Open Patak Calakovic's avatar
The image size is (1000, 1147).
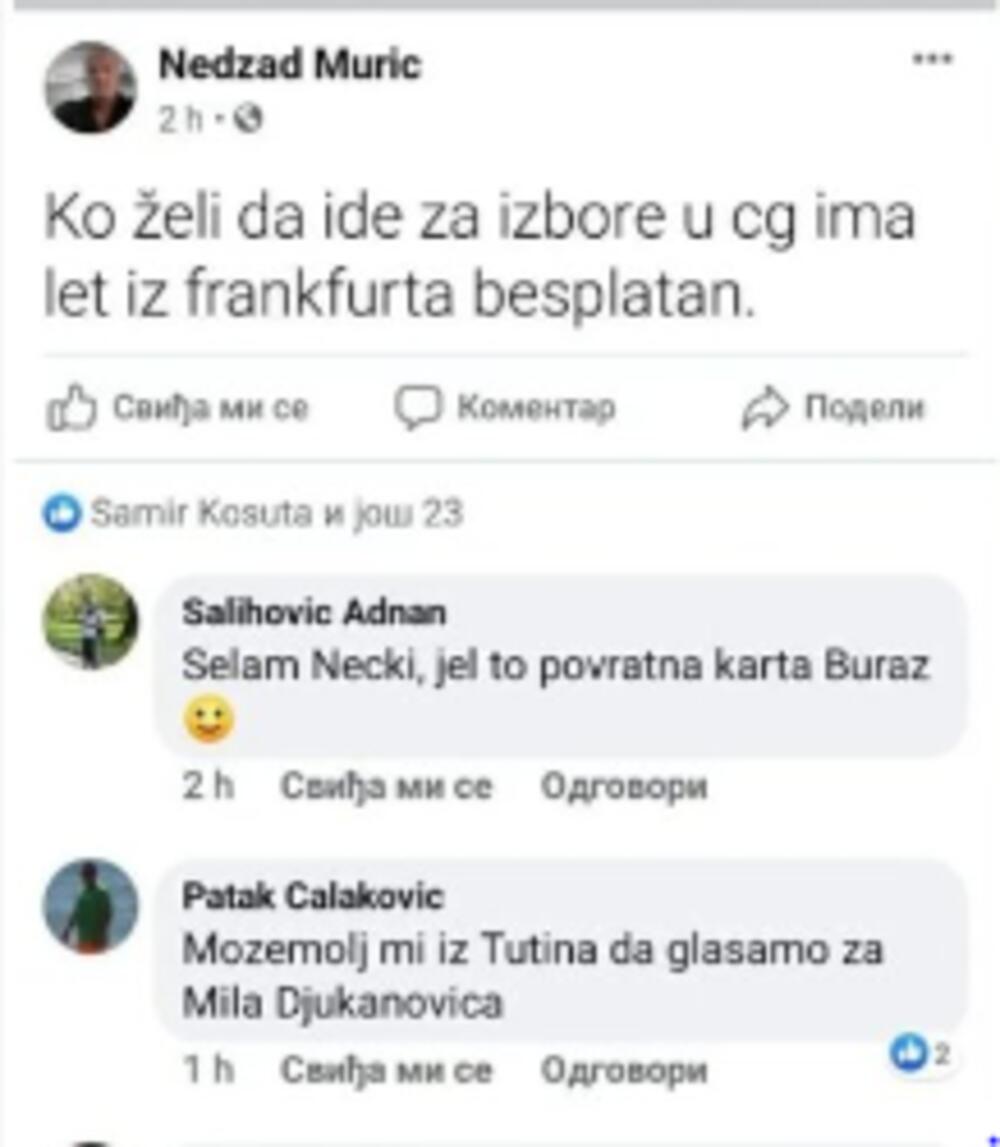90,906
